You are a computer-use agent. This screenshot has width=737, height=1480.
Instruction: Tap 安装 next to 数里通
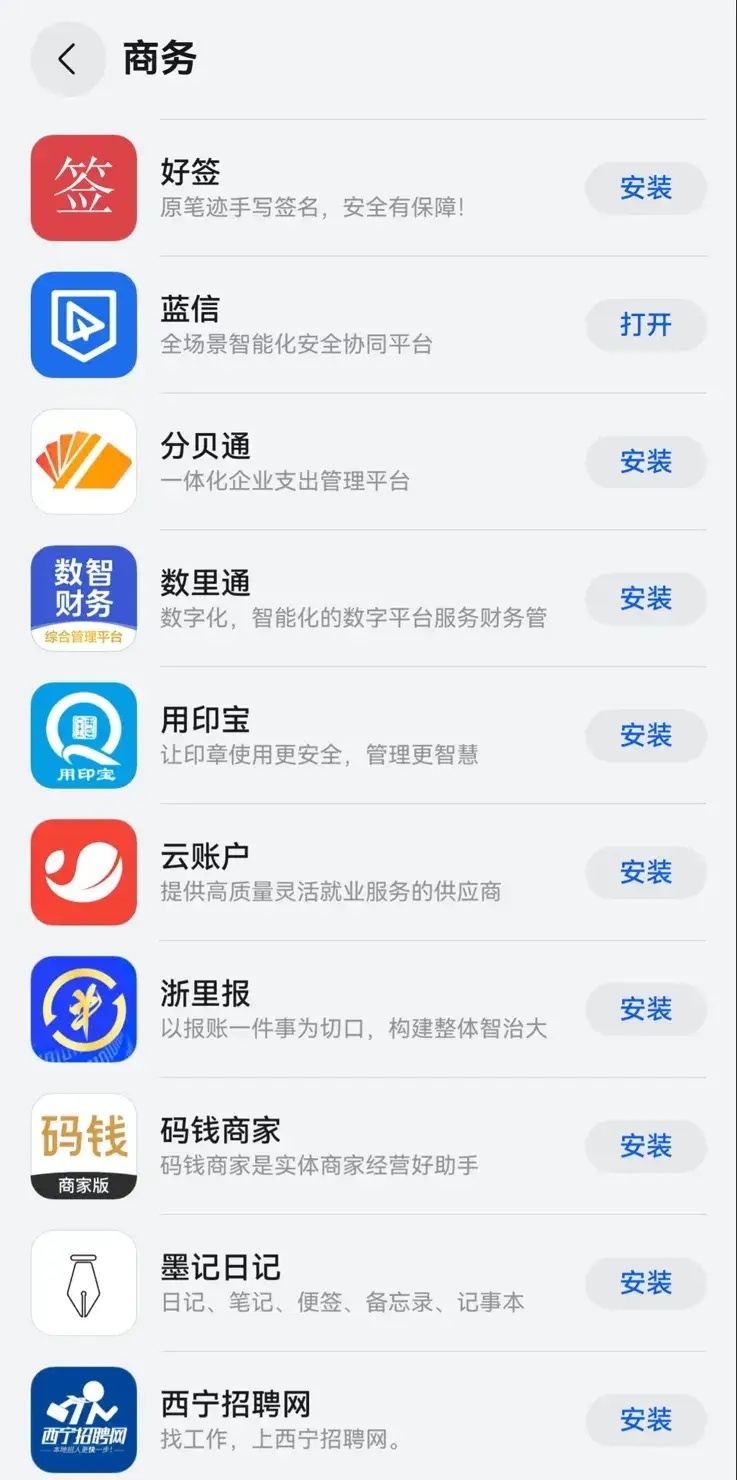point(646,599)
